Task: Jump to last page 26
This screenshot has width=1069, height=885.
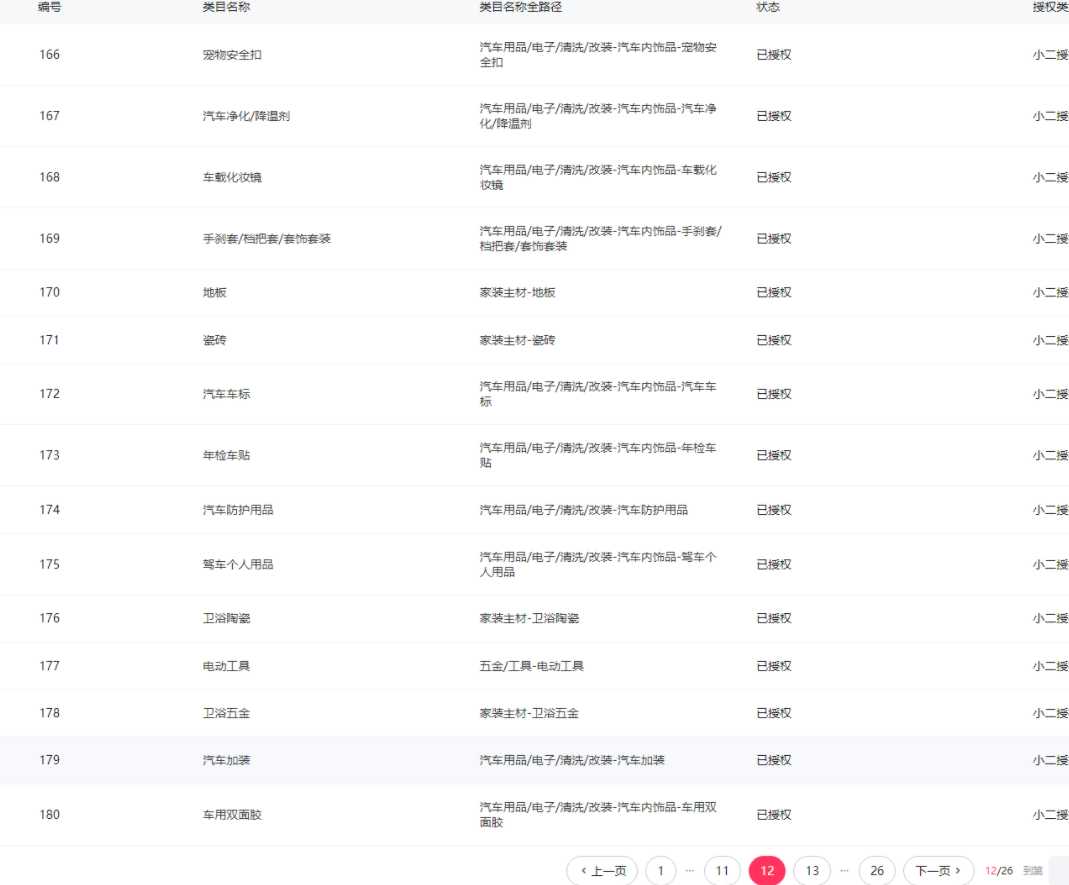Action: click(877, 871)
